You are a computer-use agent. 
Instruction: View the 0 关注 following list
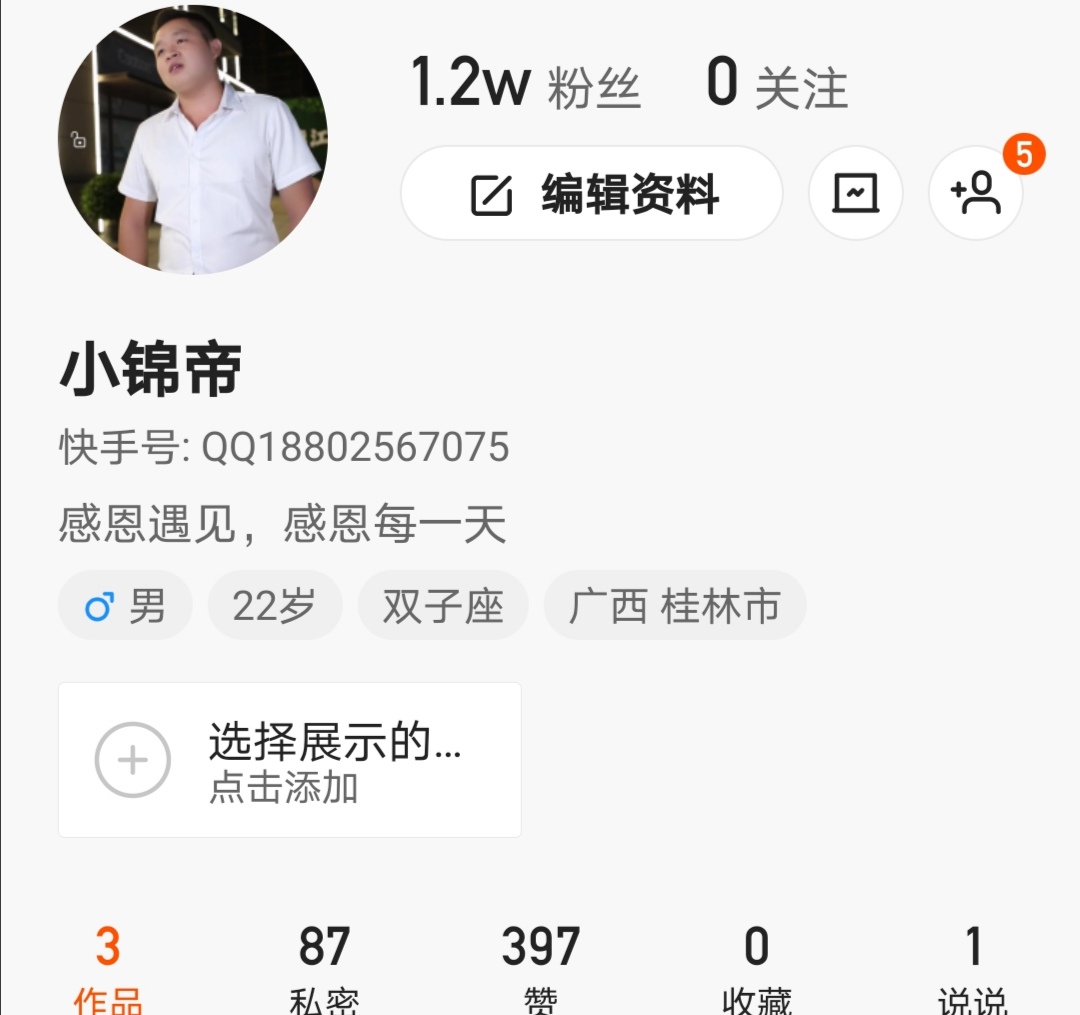click(777, 84)
